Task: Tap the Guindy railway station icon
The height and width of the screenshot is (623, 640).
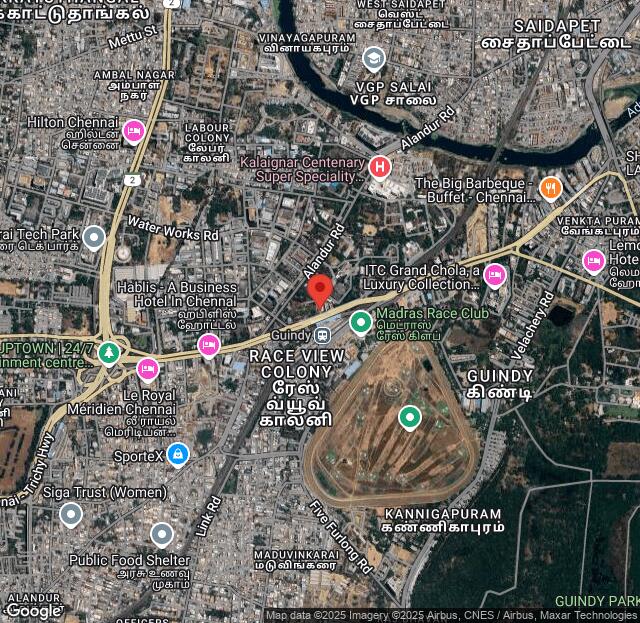Action: pyautogui.click(x=322, y=335)
